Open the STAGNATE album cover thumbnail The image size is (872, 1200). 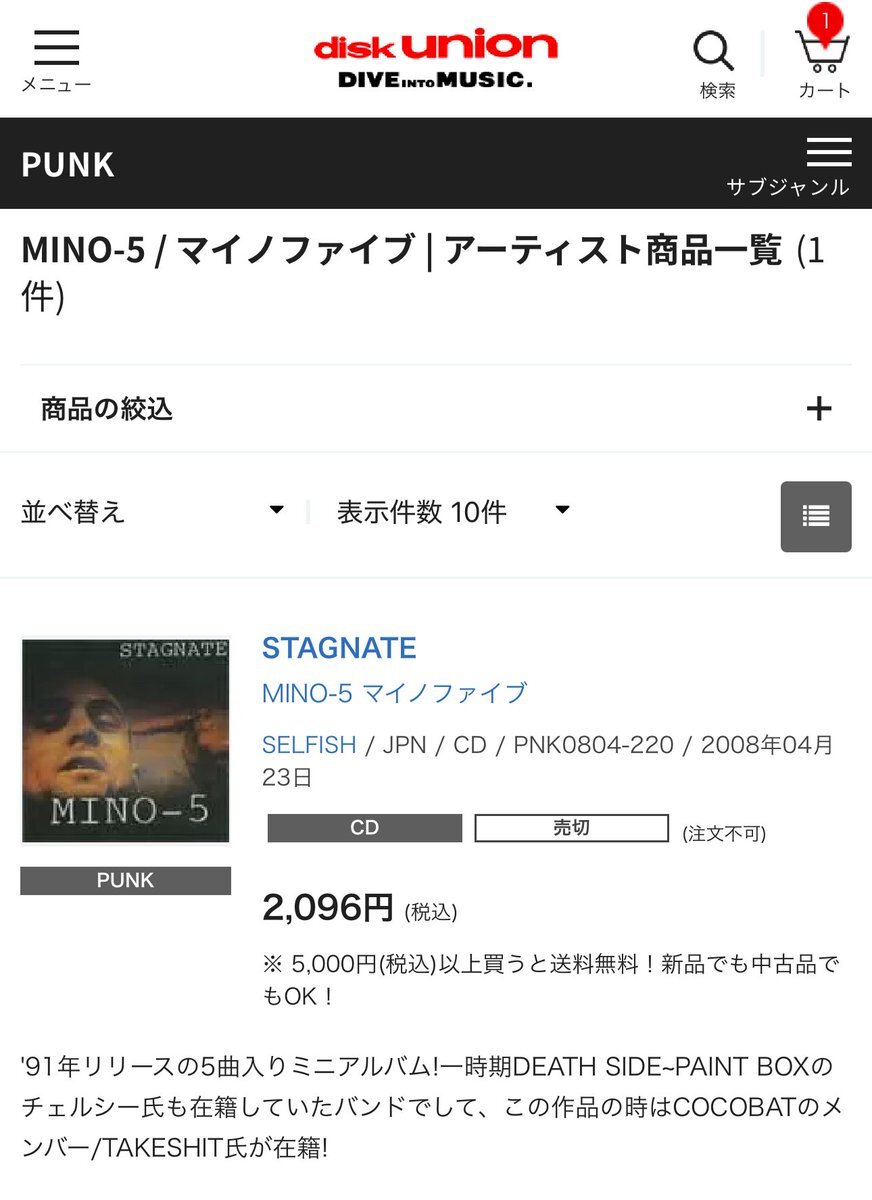(125, 741)
